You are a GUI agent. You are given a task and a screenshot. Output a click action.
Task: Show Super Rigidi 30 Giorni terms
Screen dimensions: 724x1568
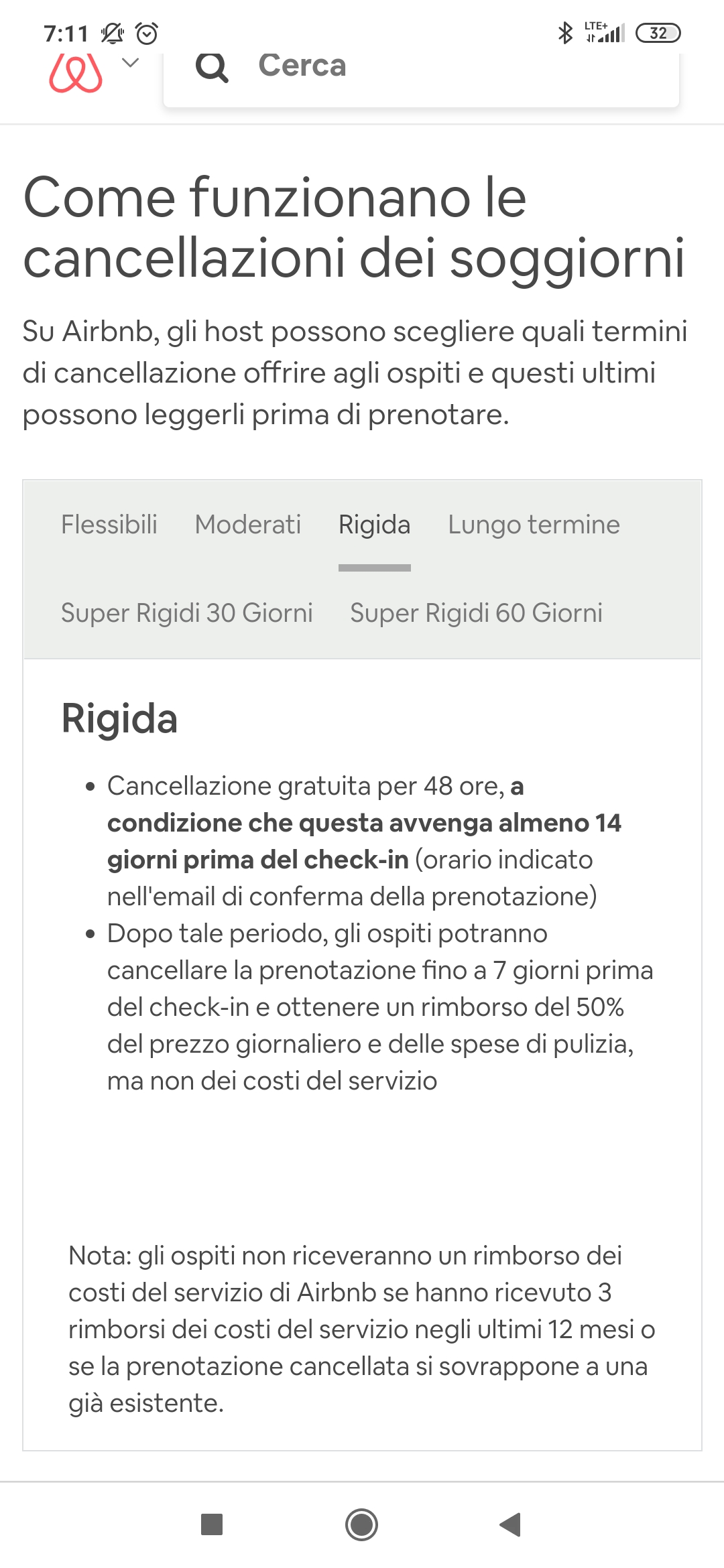[x=187, y=613]
